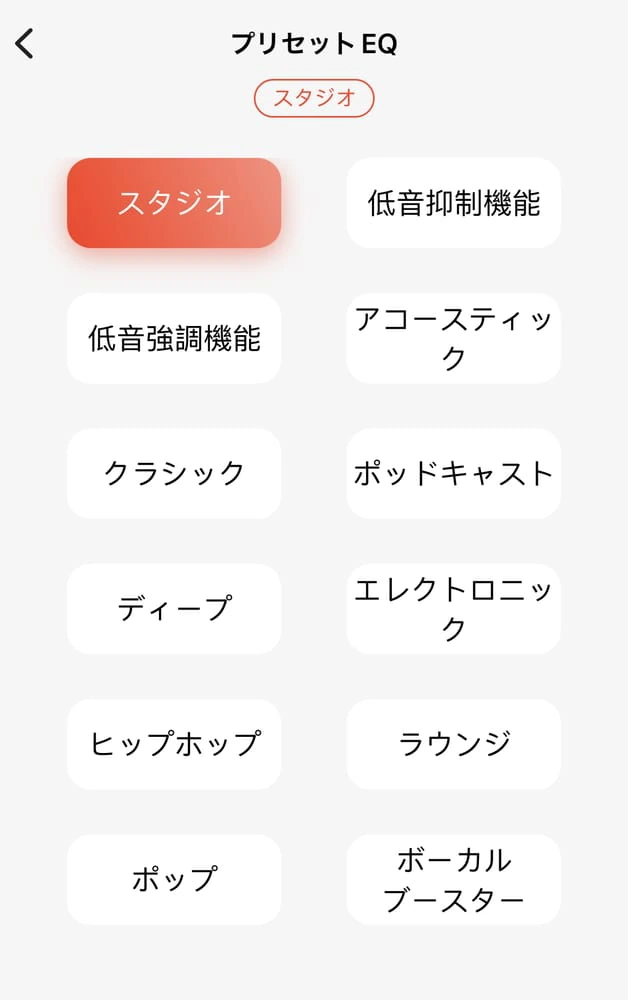Apply the エレクトロニック preset
This screenshot has height=1000, width=628.
[x=453, y=608]
